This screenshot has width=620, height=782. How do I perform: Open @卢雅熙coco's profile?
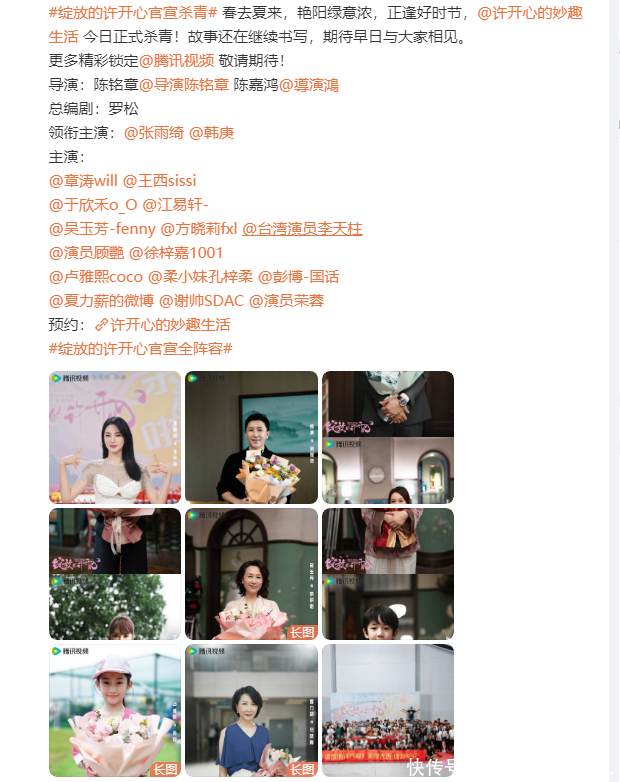[x=94, y=277]
